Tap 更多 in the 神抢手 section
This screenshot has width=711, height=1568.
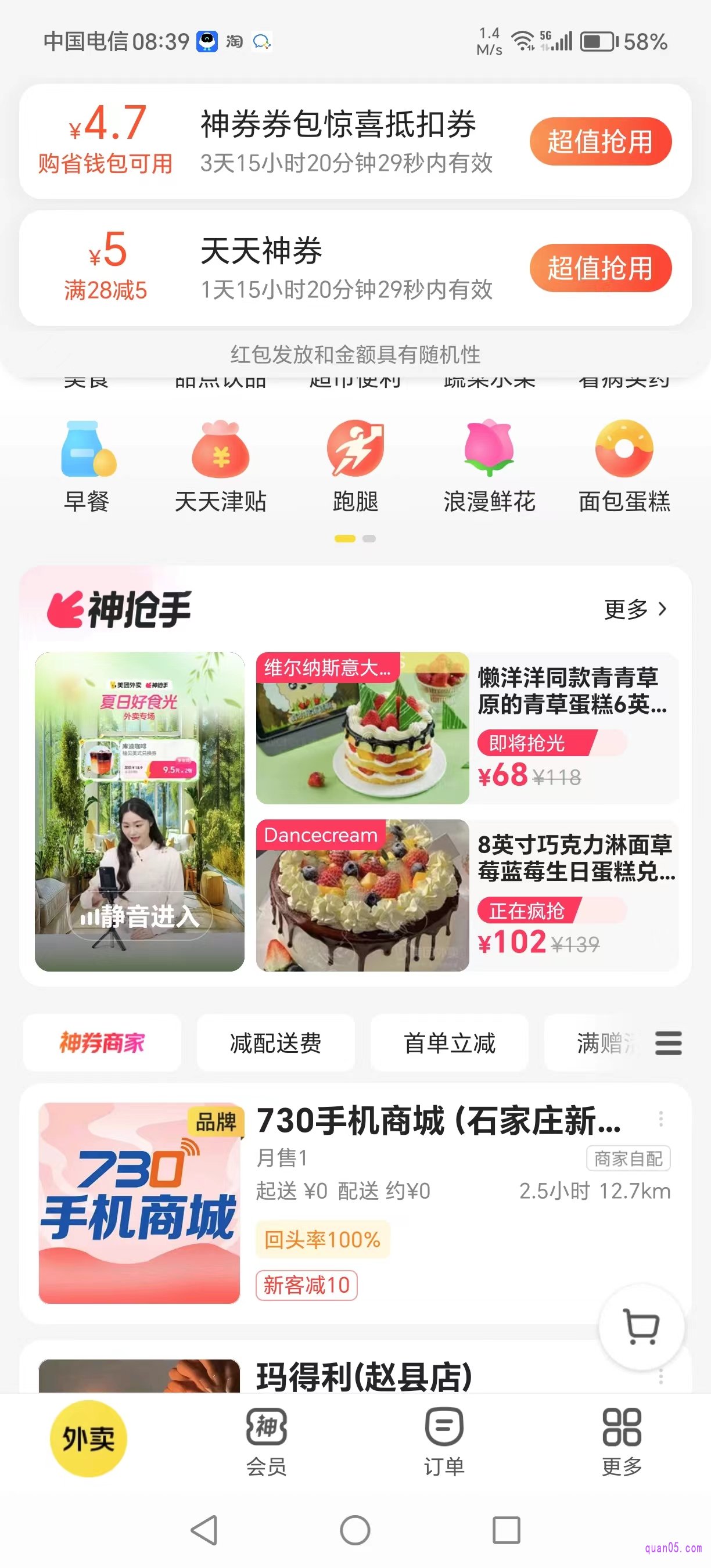tap(635, 609)
